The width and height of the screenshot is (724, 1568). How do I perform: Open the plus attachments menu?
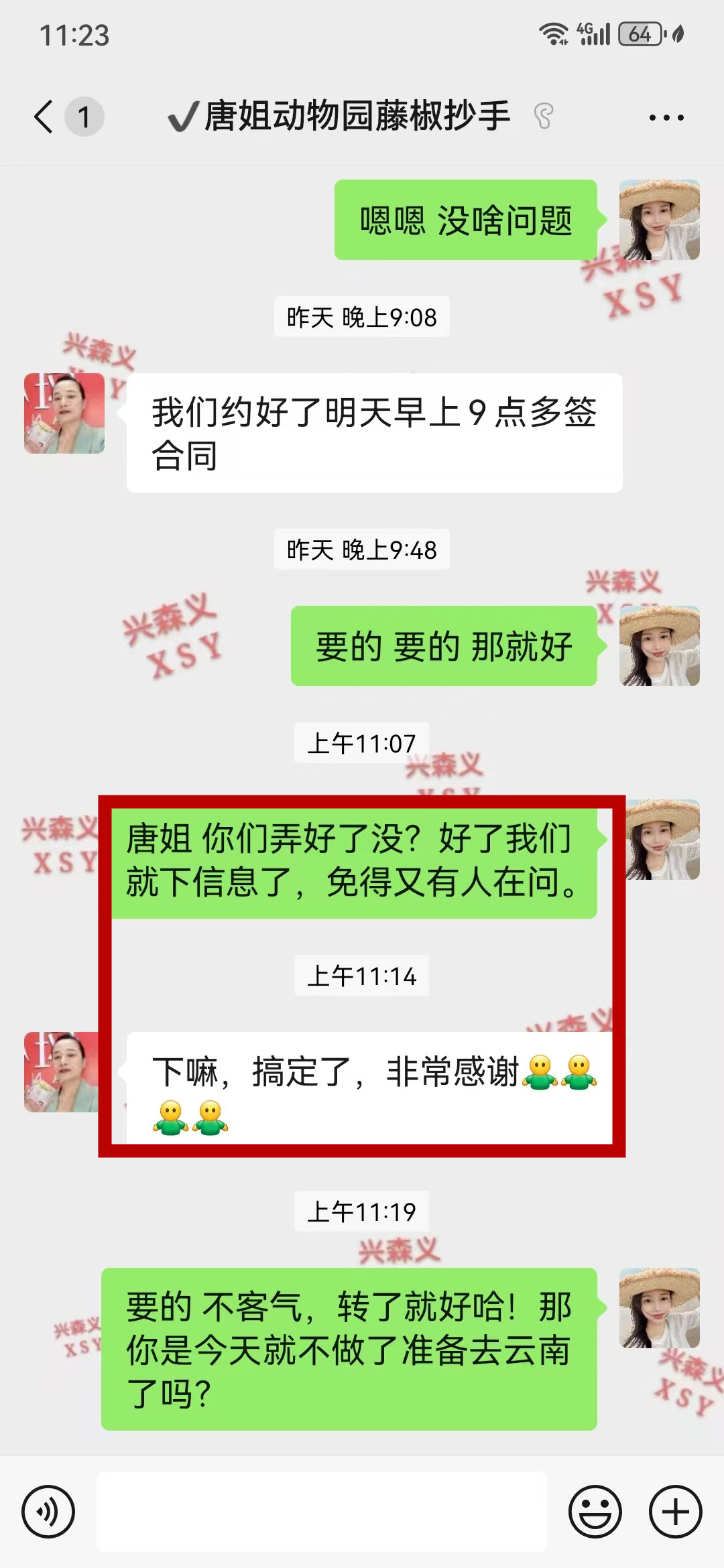(x=675, y=1512)
